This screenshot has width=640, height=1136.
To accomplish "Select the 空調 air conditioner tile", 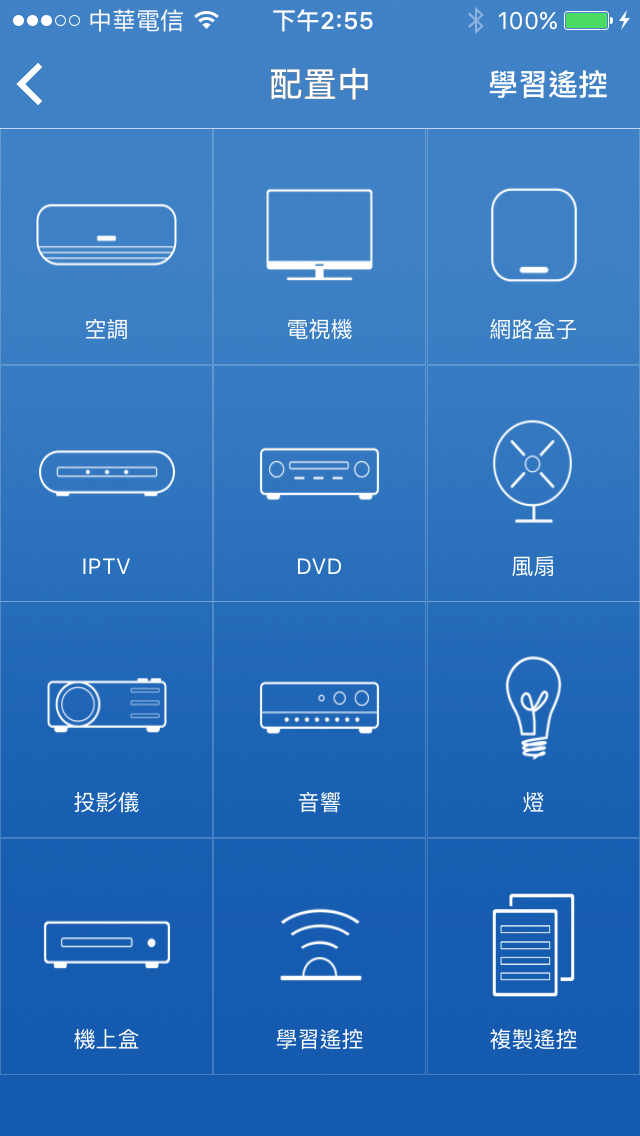I will point(107,246).
